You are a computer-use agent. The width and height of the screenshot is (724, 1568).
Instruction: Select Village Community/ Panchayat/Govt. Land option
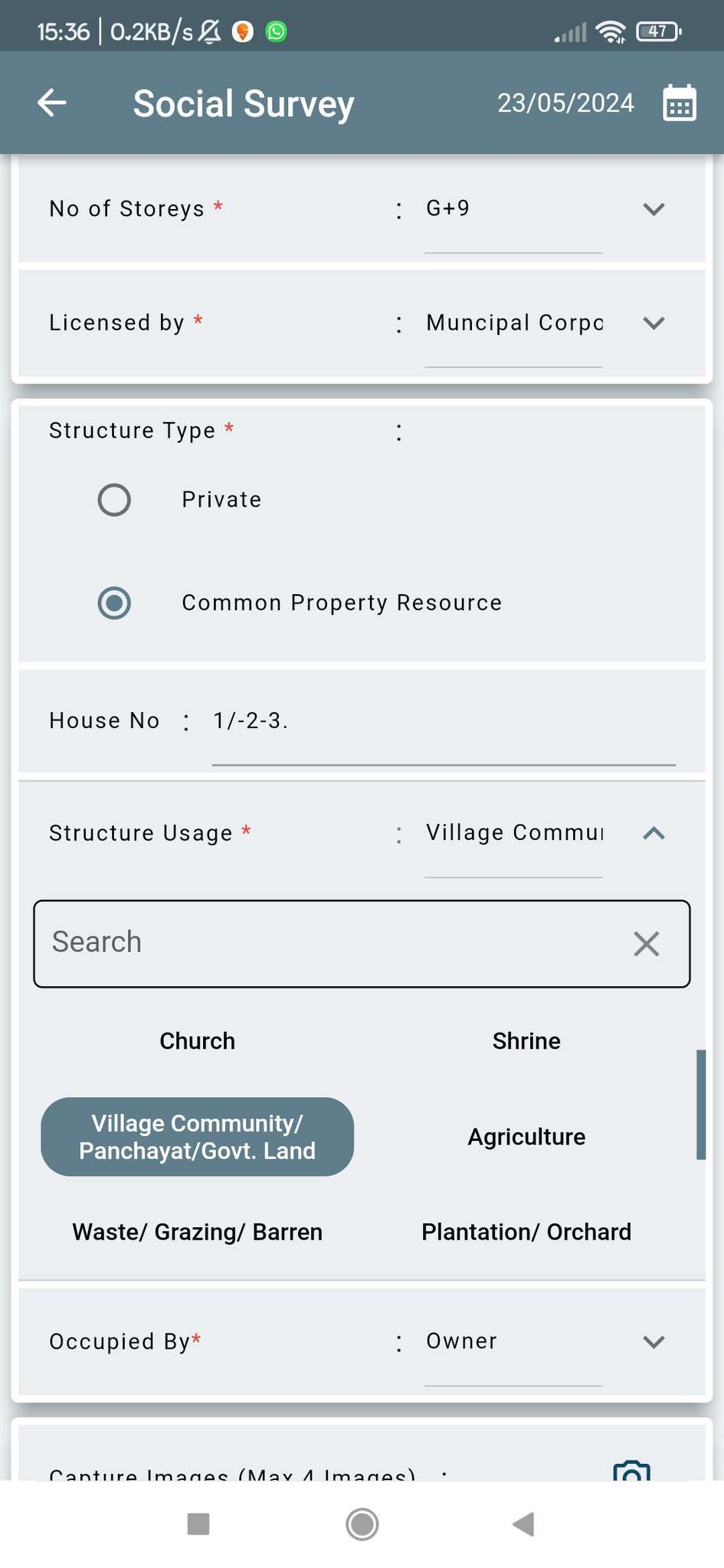tap(198, 1137)
